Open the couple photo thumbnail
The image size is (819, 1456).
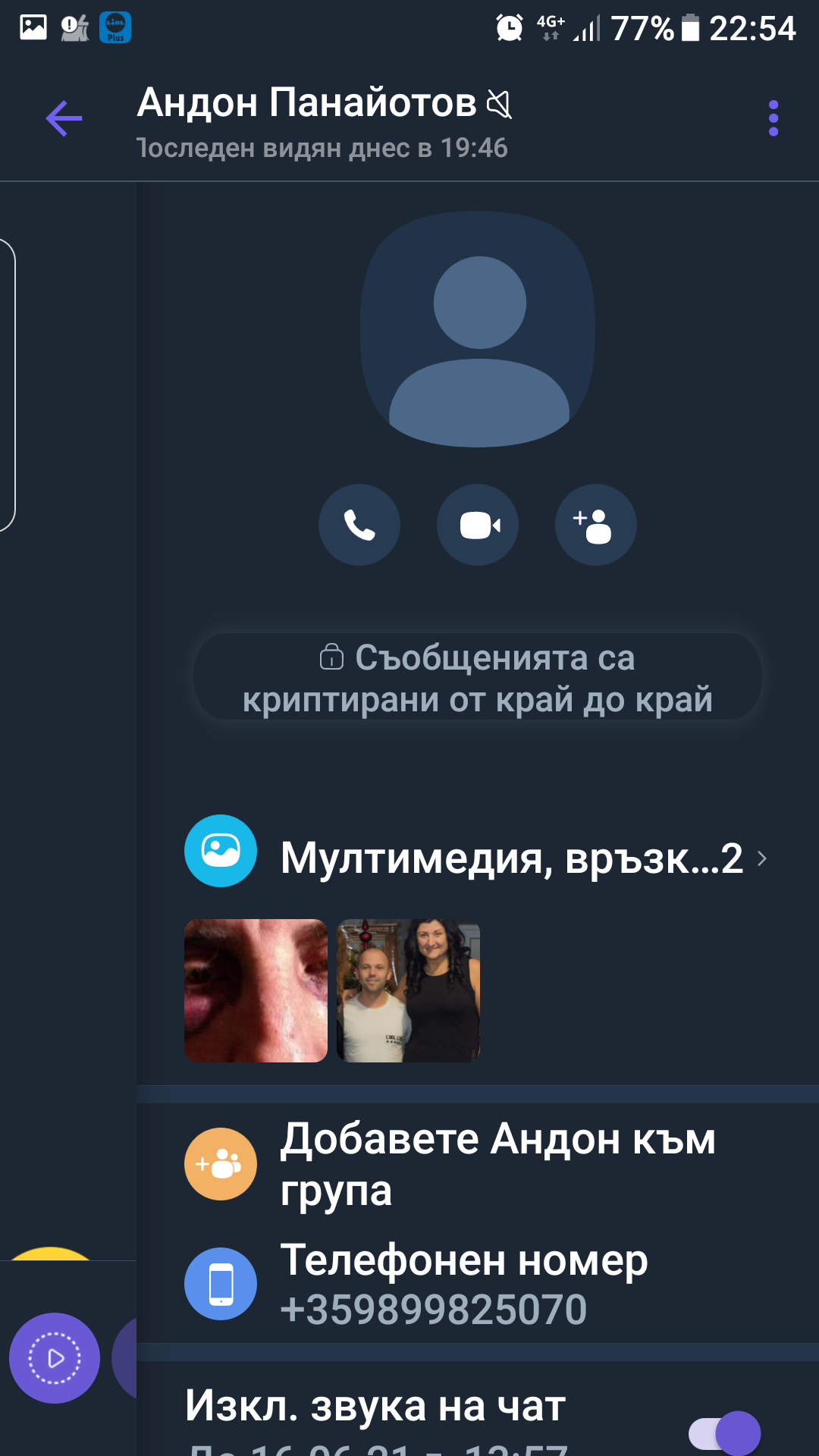pyautogui.click(x=408, y=990)
